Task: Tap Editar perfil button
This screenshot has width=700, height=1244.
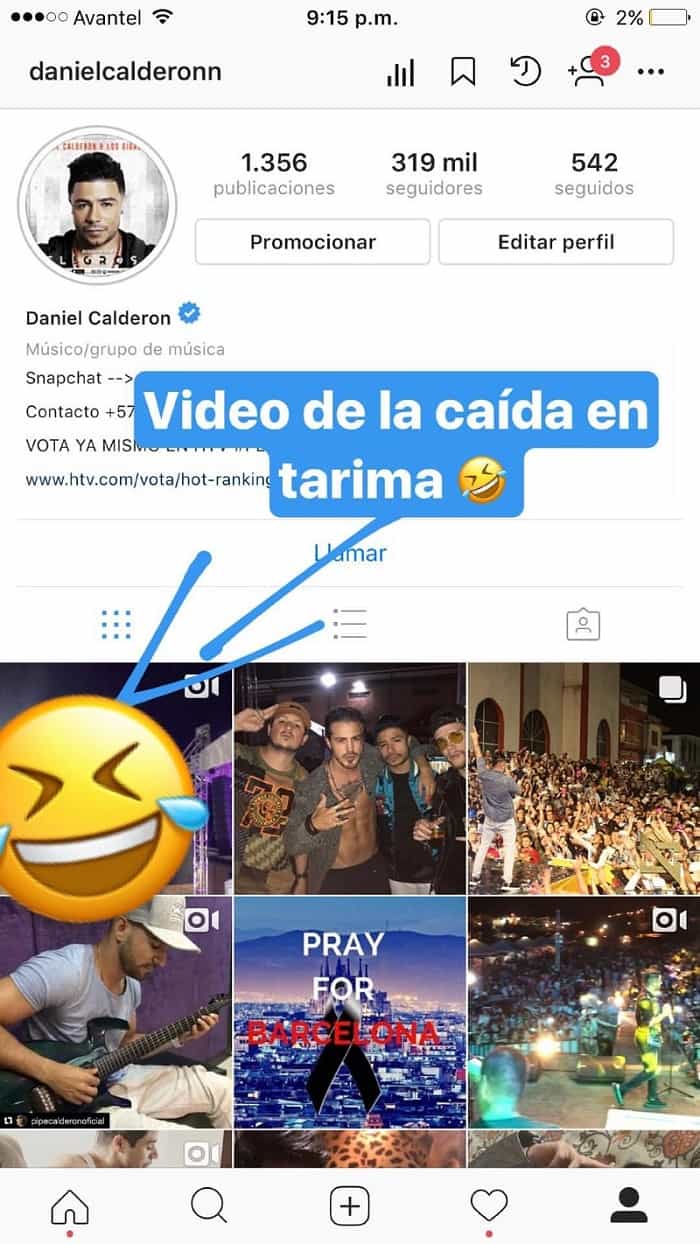Action: click(x=556, y=242)
